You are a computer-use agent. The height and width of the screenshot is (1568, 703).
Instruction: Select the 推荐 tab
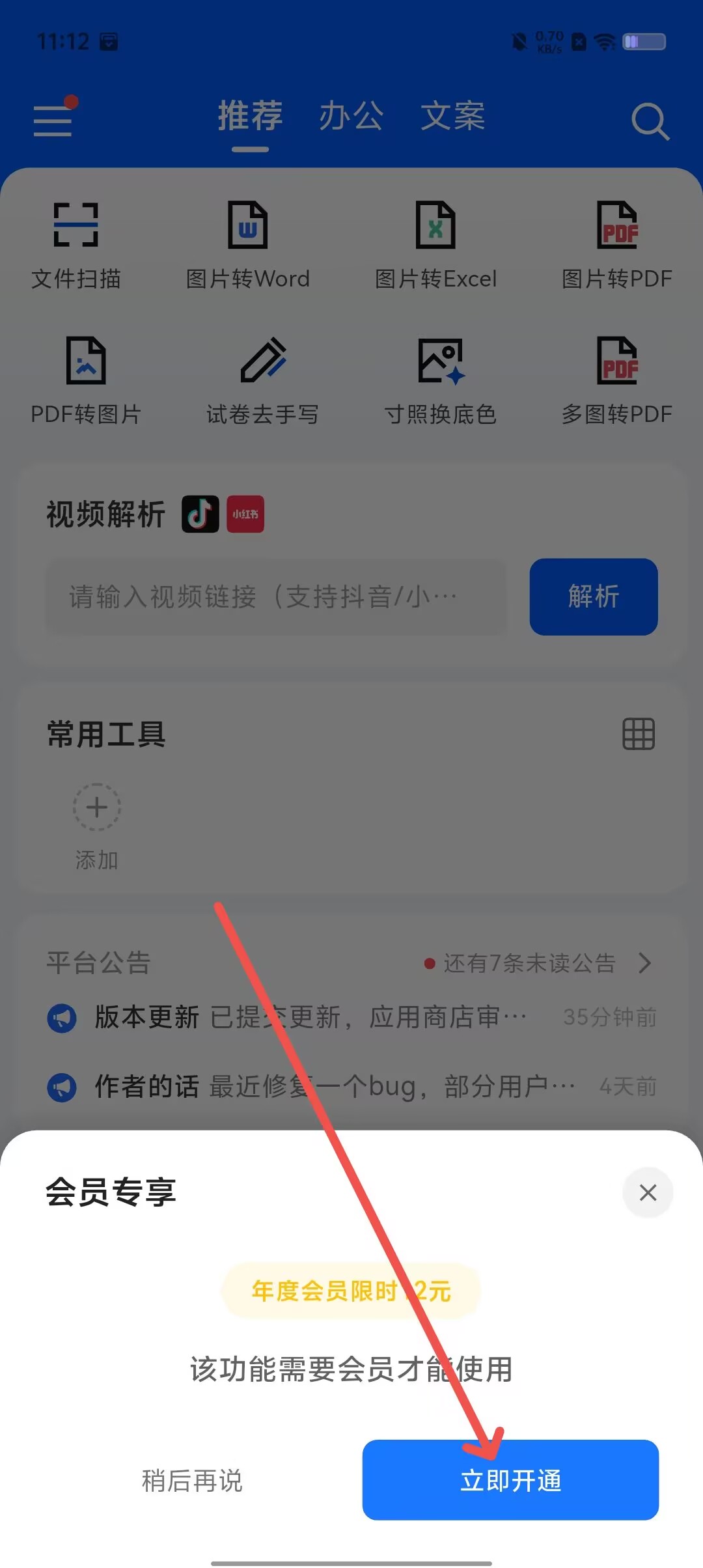(250, 116)
